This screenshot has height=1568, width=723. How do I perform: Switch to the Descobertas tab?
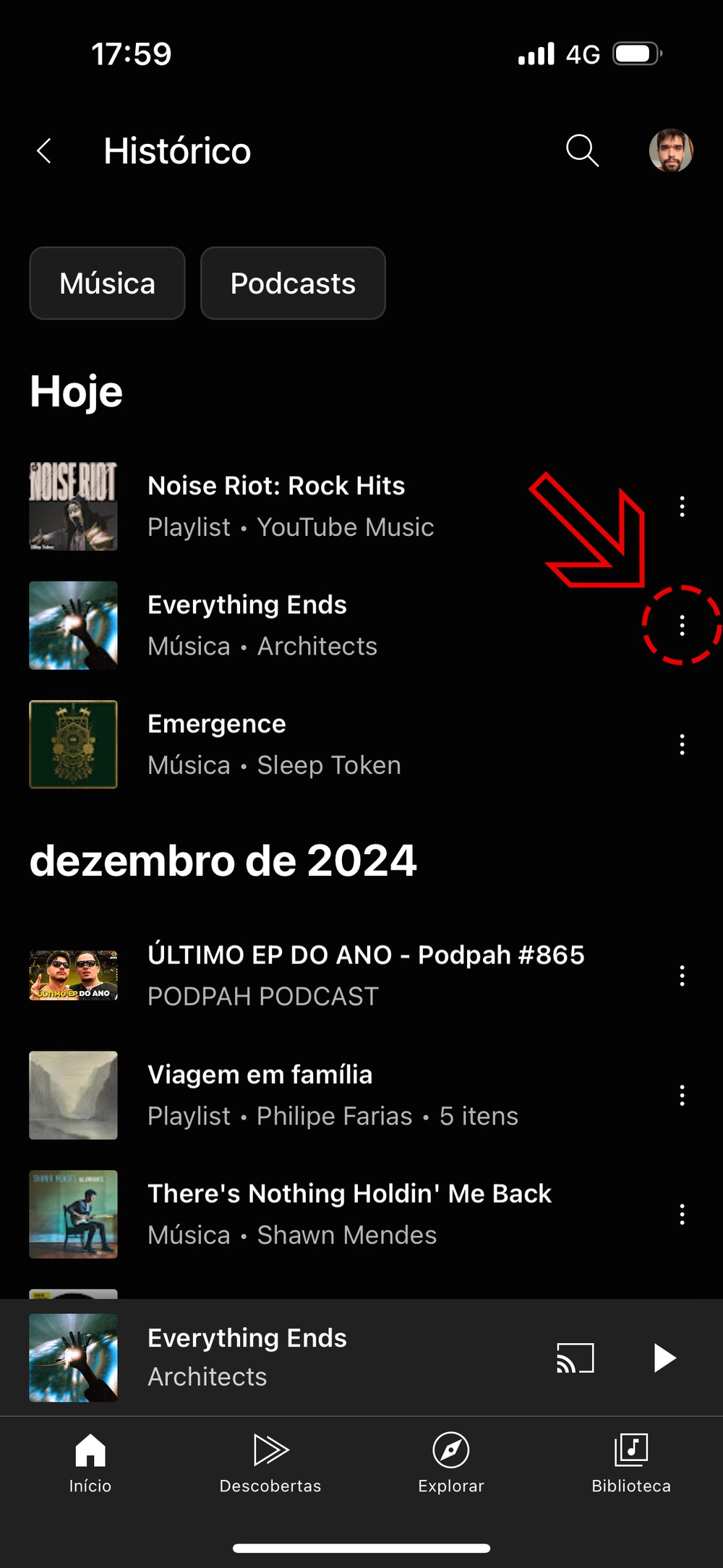[270, 1462]
